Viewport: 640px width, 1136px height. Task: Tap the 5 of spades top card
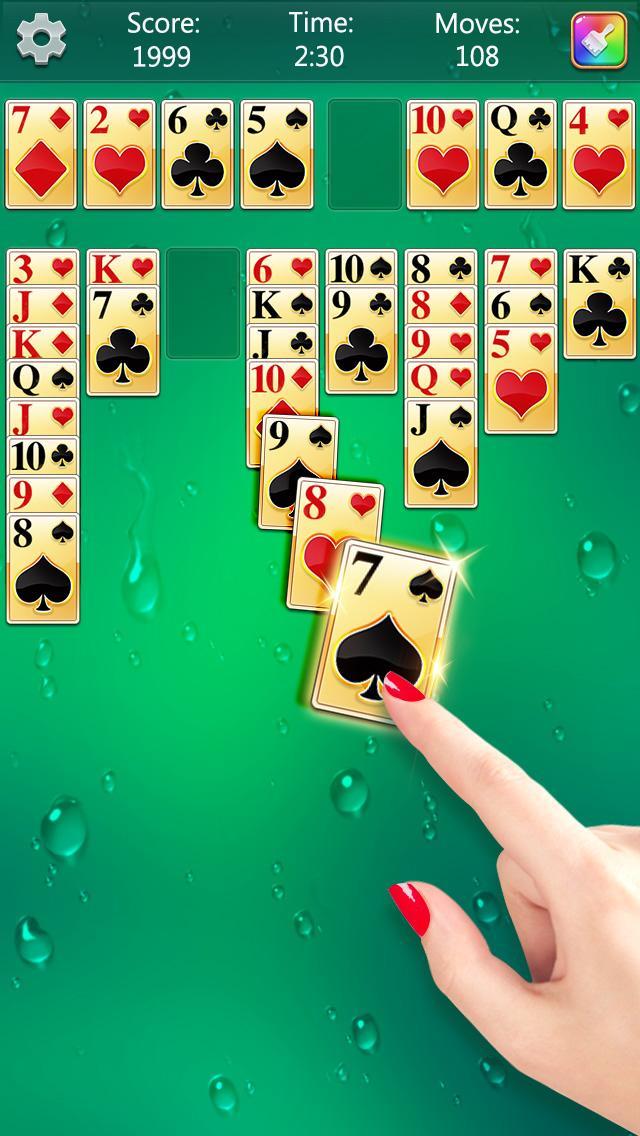277,154
